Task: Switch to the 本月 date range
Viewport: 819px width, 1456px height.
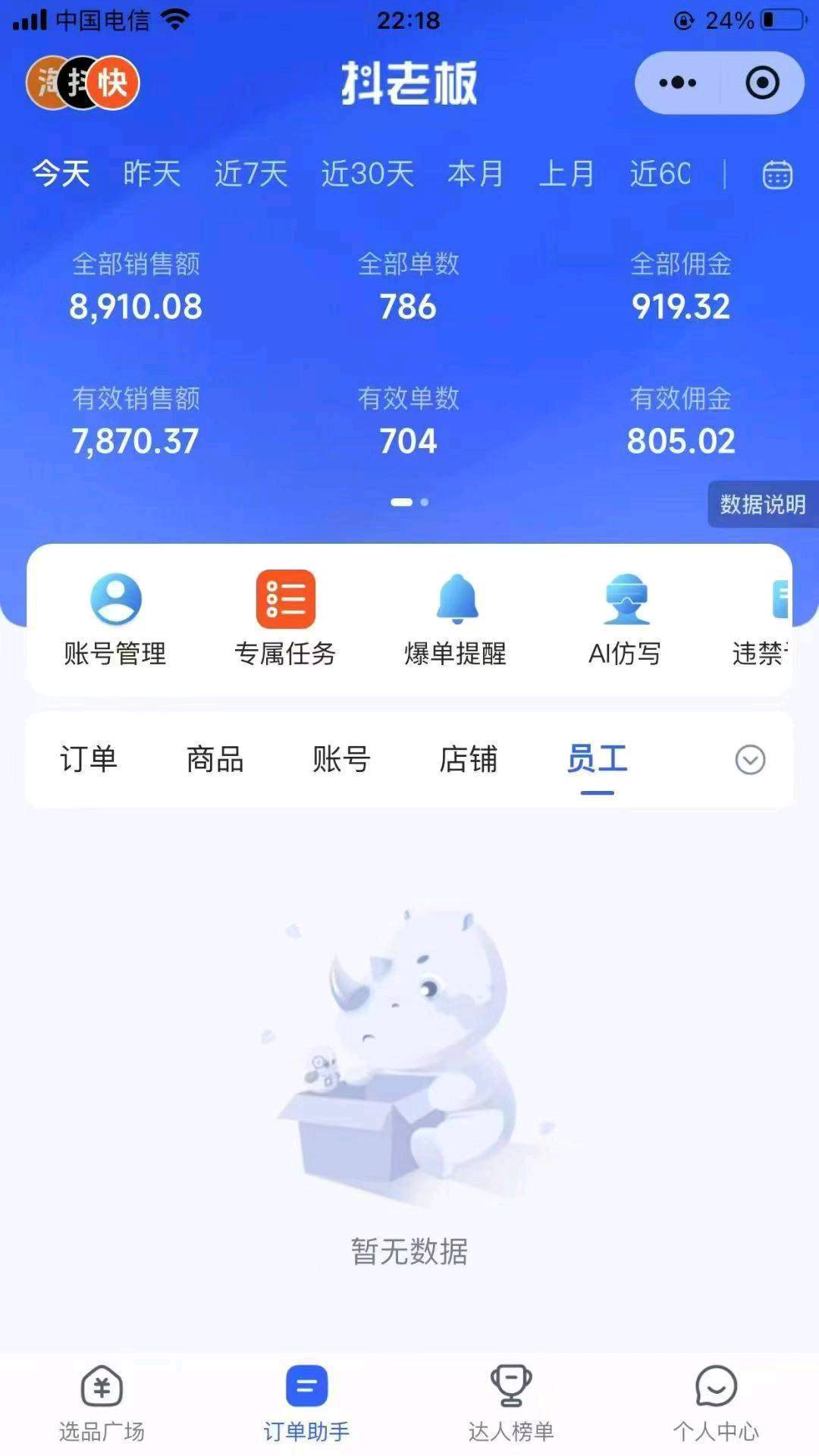Action: 475,174
